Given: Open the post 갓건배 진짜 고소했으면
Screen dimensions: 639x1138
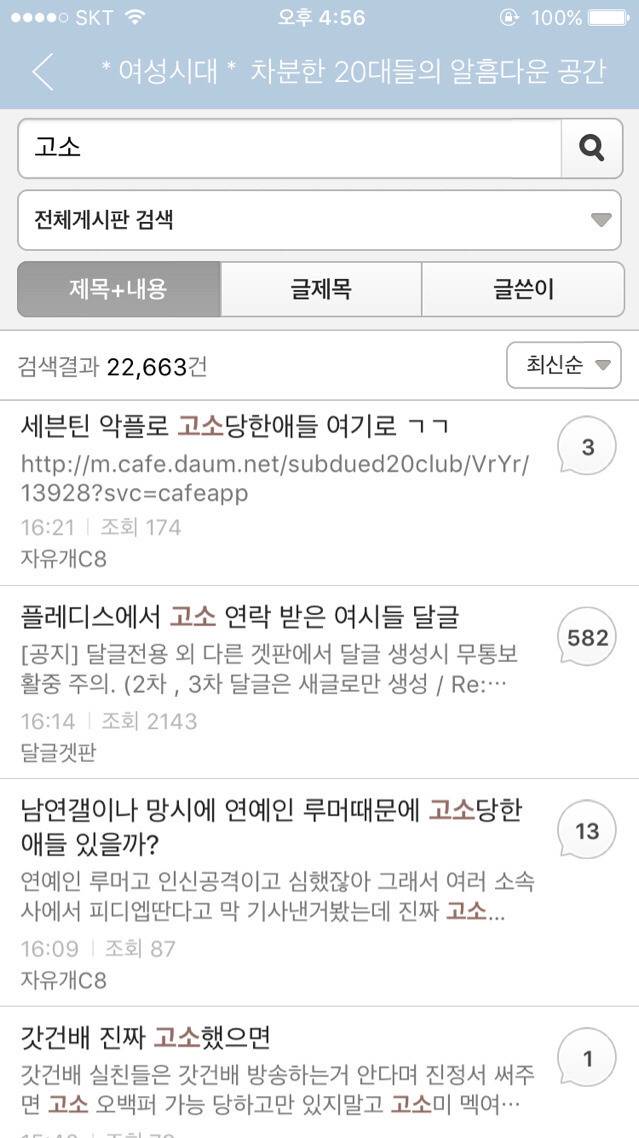Looking at the screenshot, I should (147, 1037).
